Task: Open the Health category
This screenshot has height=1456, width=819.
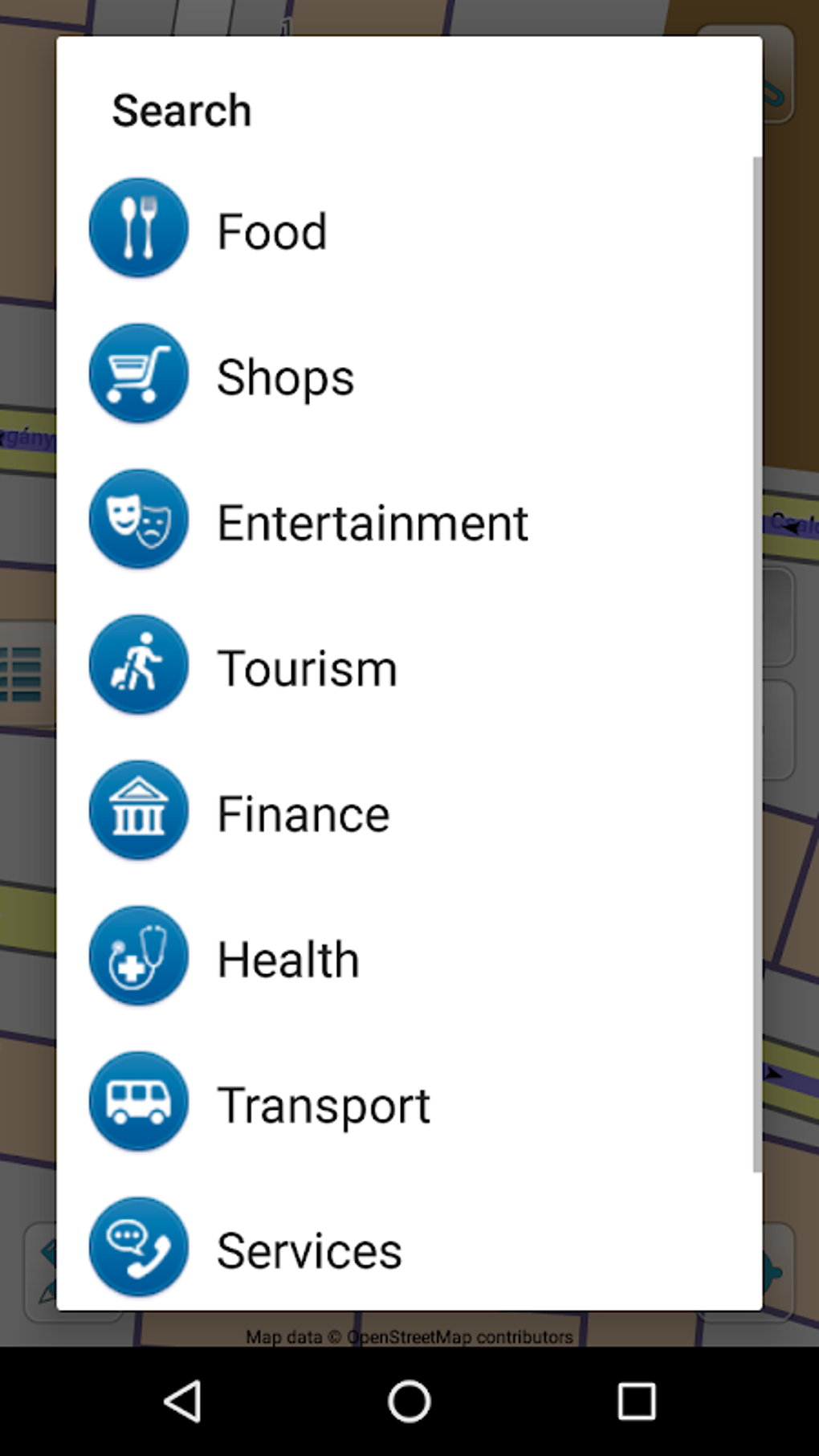Action: point(288,959)
